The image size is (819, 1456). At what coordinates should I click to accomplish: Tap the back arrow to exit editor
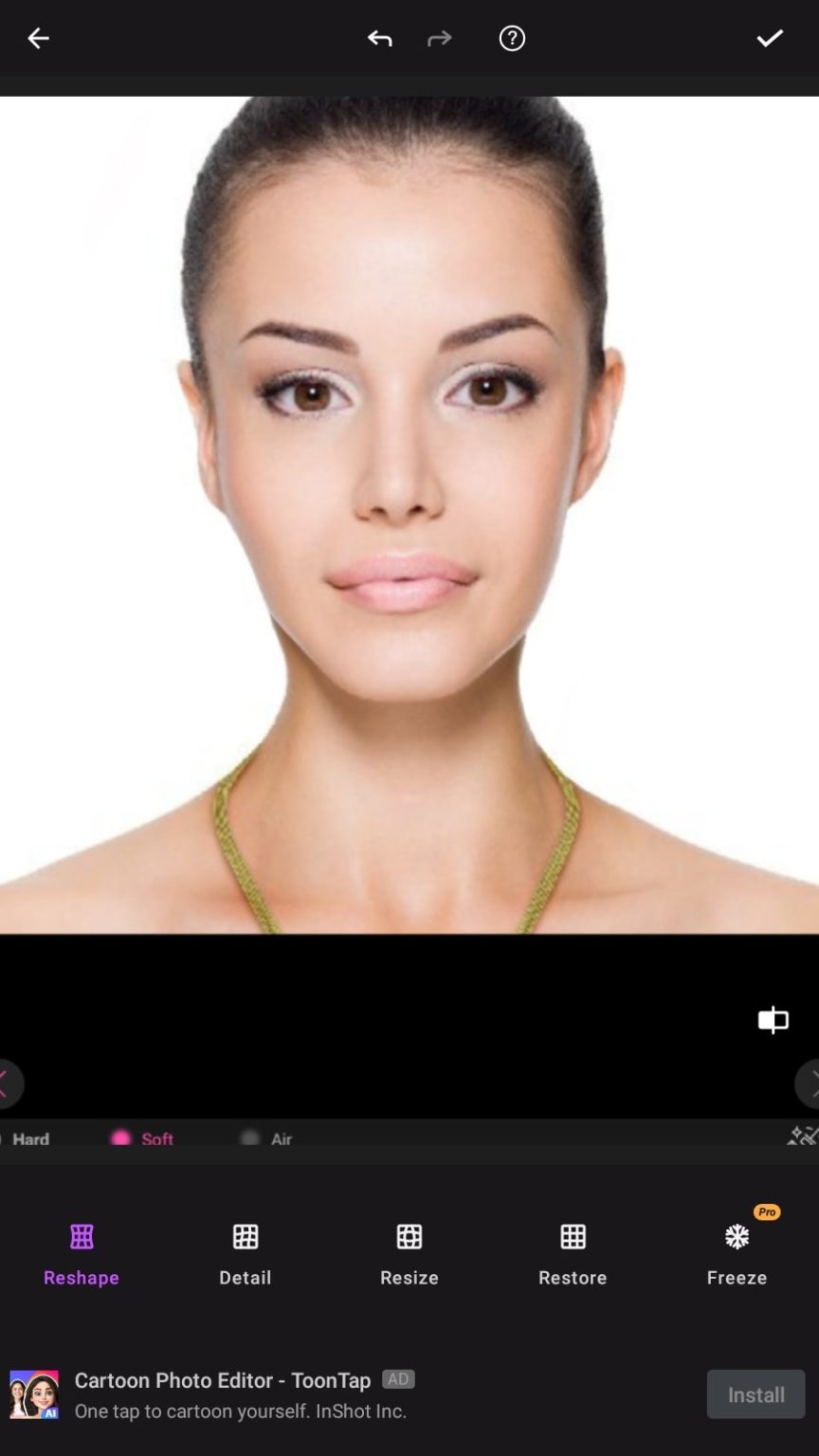click(x=38, y=38)
